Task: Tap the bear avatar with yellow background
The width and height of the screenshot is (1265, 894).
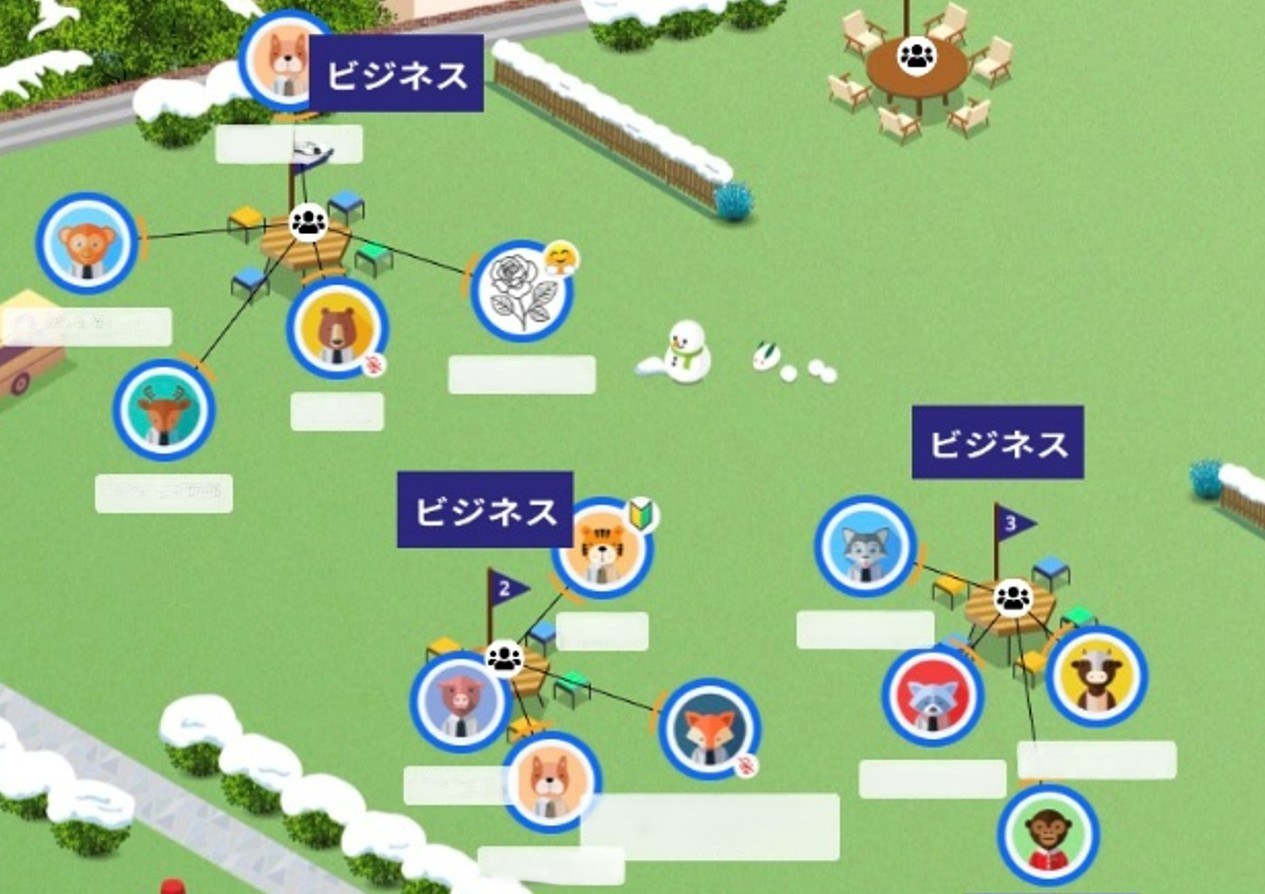Action: click(x=337, y=328)
